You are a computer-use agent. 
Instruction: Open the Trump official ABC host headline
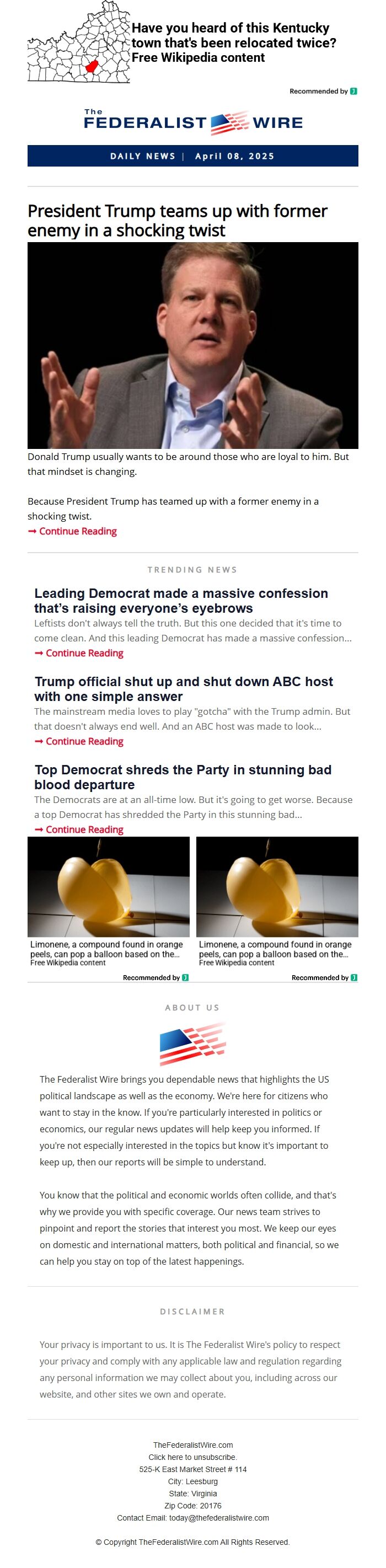(x=183, y=688)
